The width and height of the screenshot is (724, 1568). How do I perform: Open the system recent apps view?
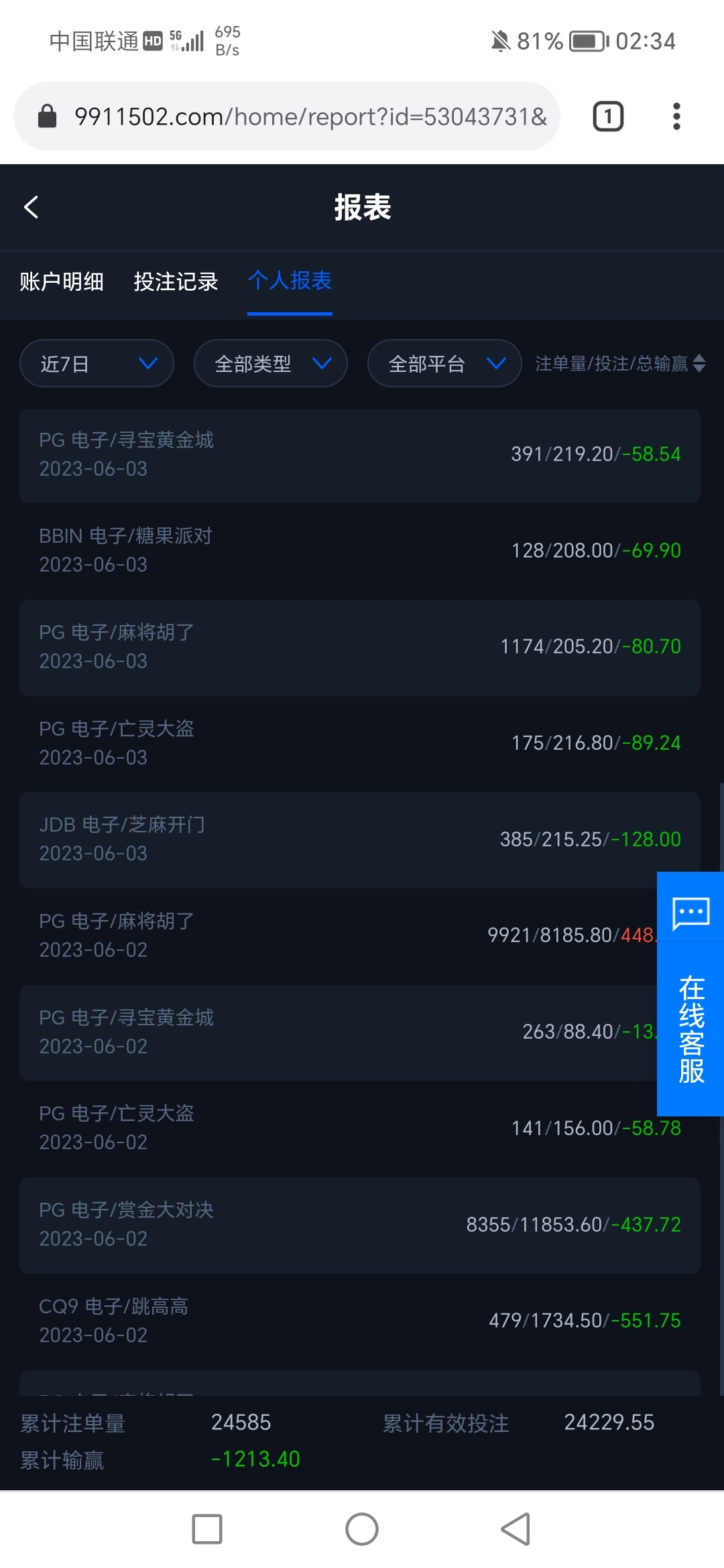pos(207,1529)
